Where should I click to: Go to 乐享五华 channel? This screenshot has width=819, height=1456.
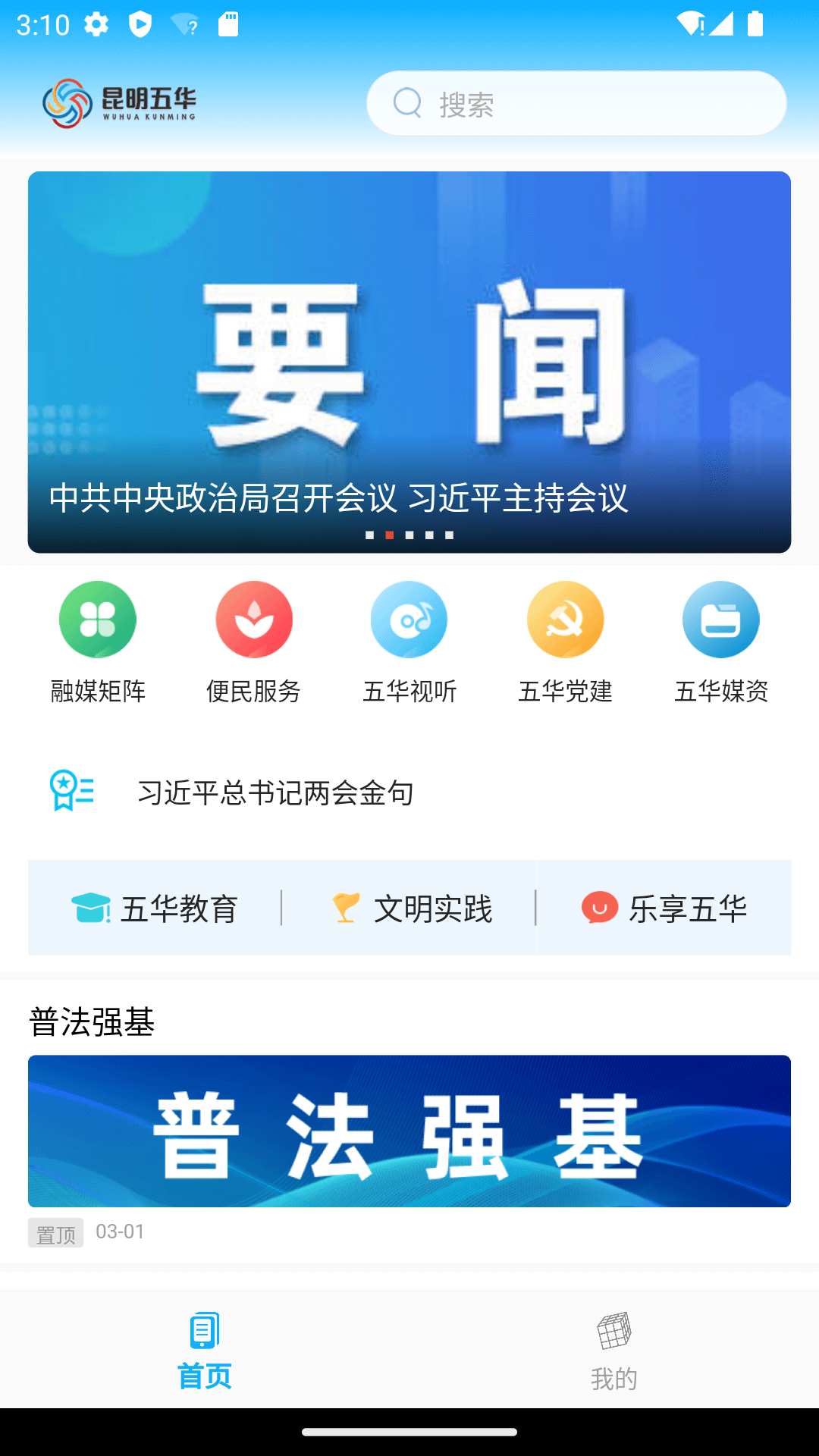[x=664, y=908]
